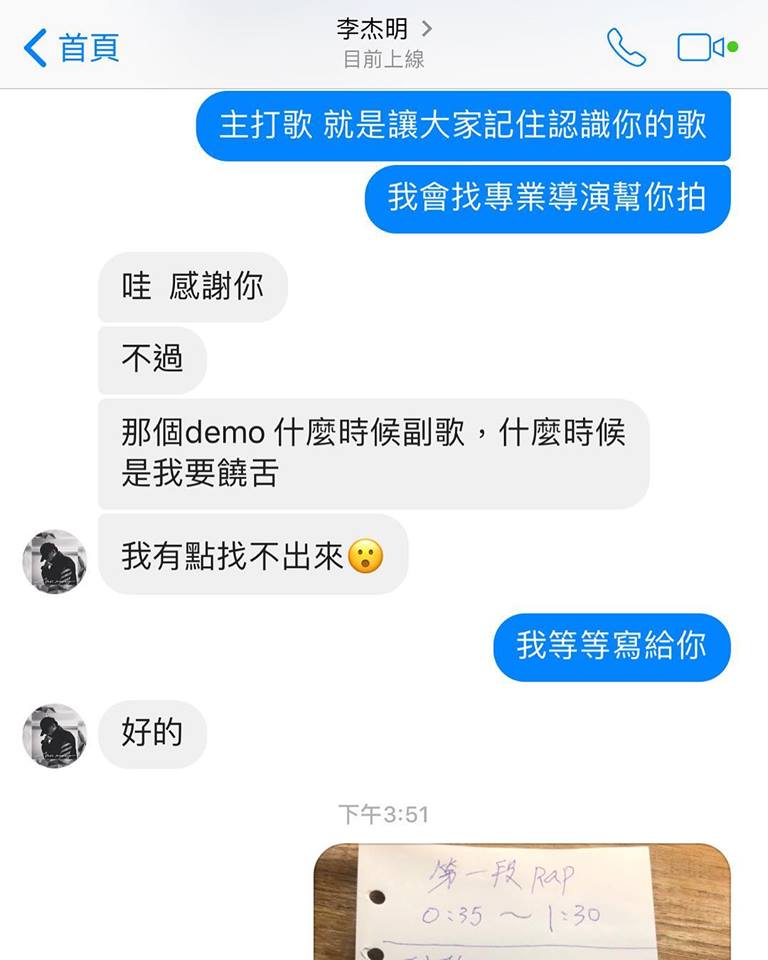
Task: Go back to 首頁
Action: (72, 47)
